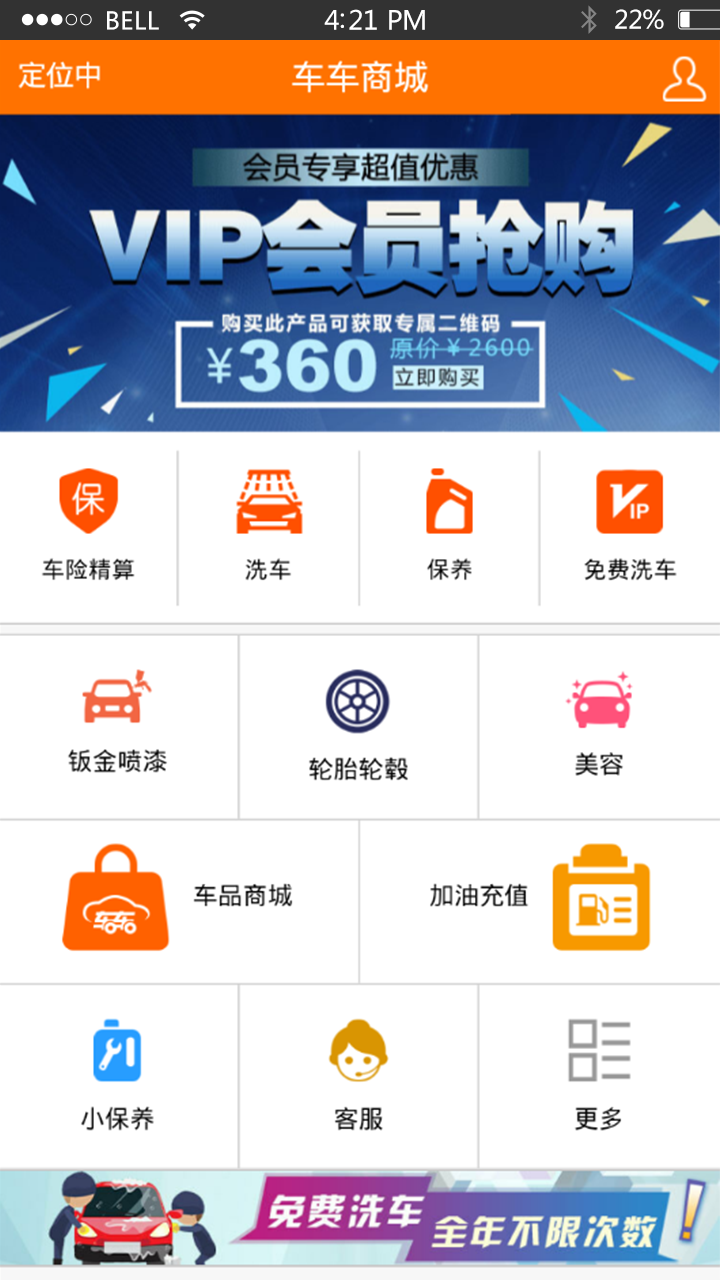Open the 免费洗车 VIP tile
Viewport: 720px width, 1280px height.
click(x=630, y=528)
